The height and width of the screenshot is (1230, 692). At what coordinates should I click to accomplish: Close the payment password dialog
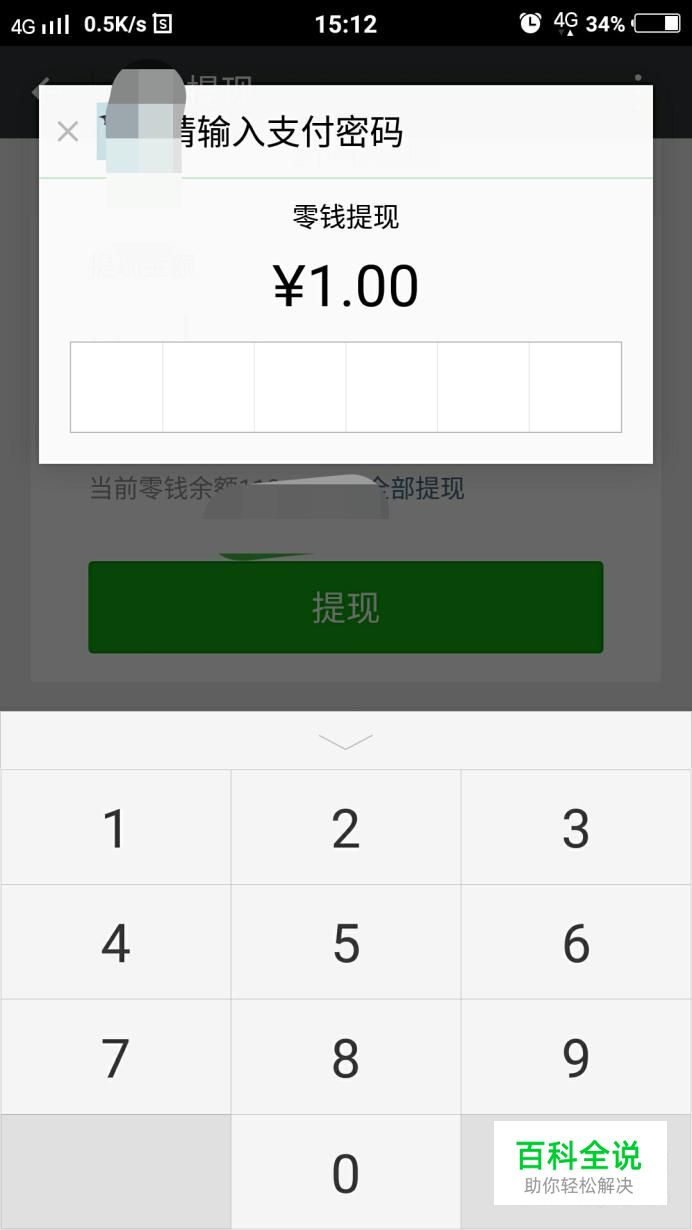click(67, 131)
